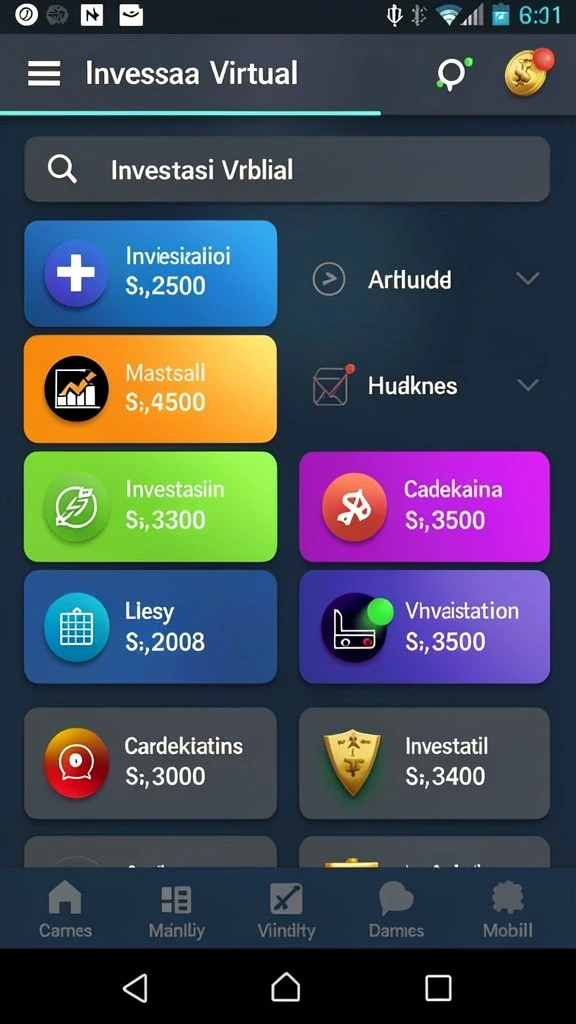This screenshot has height=1024, width=576.
Task: Open the Dames tab
Action: coord(396,909)
